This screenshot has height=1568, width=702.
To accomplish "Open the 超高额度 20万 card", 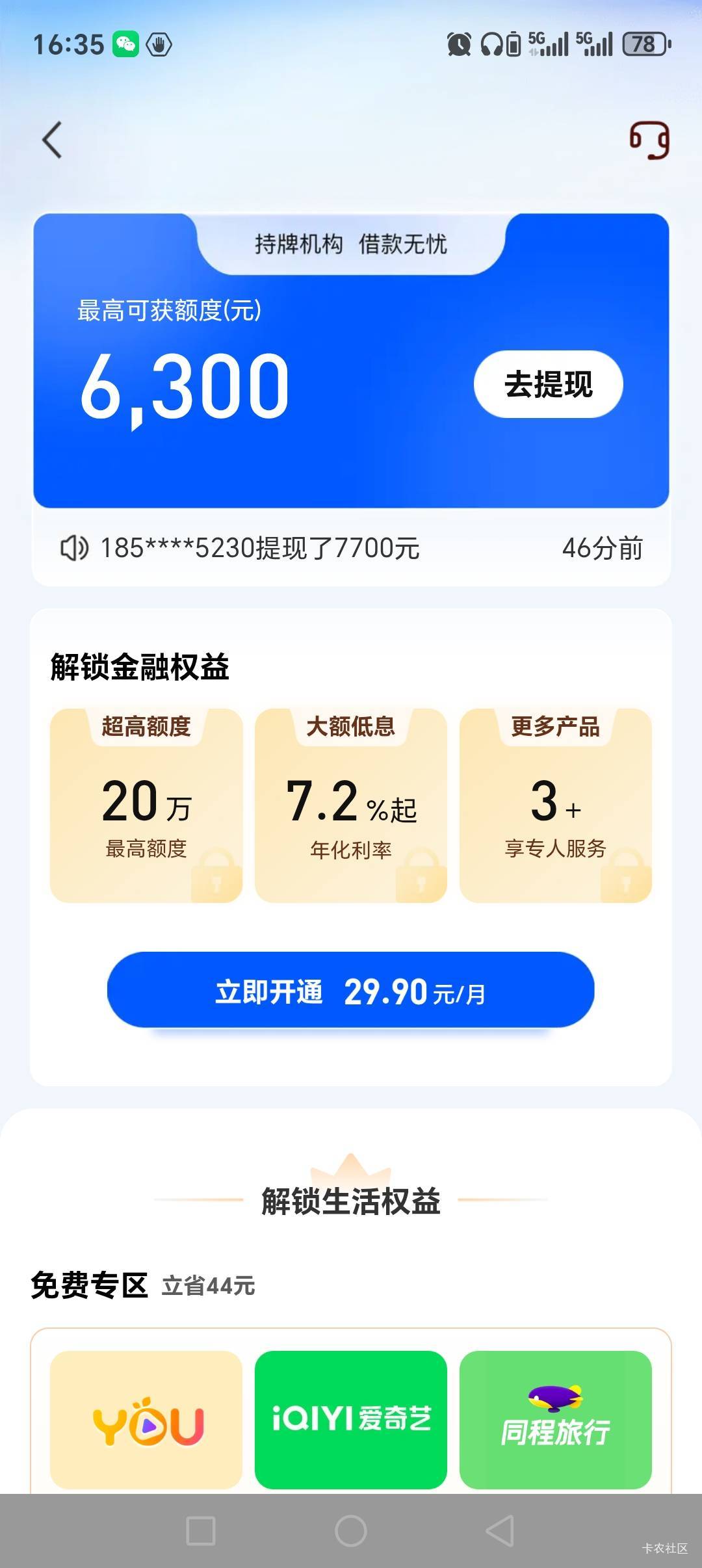I will click(x=146, y=805).
